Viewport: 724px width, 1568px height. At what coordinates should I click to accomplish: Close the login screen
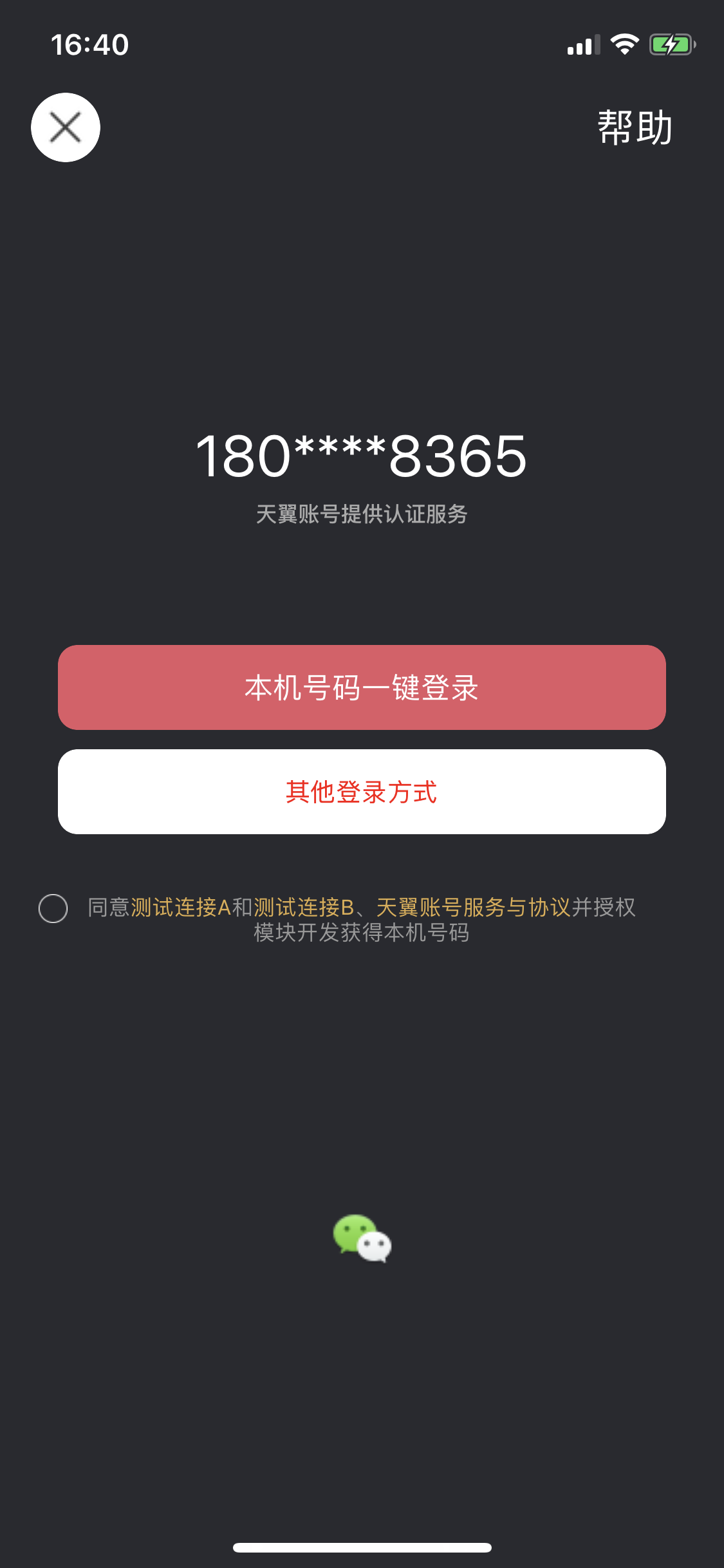pos(66,127)
